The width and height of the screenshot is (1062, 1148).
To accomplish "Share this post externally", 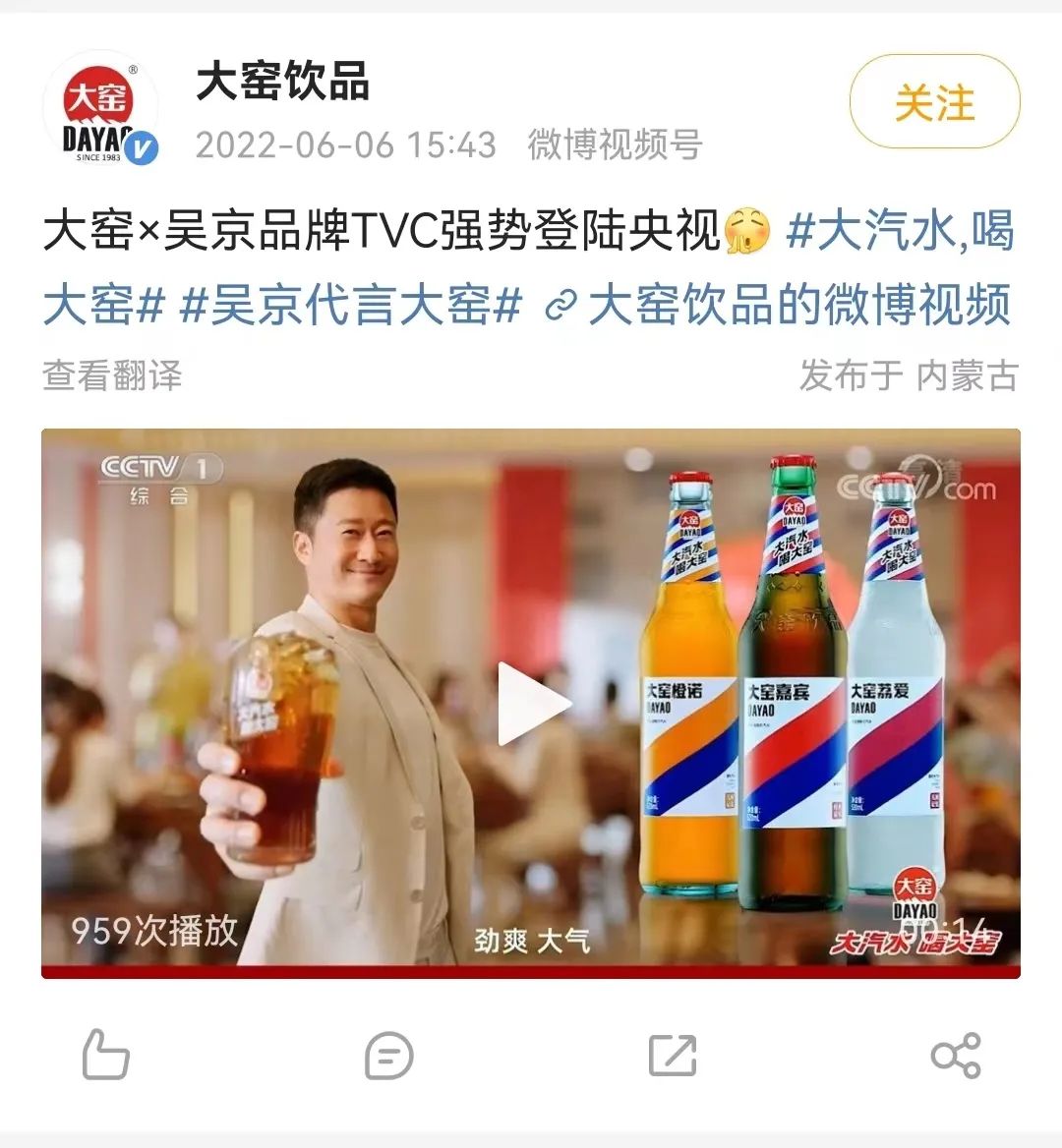I will coord(956,1056).
